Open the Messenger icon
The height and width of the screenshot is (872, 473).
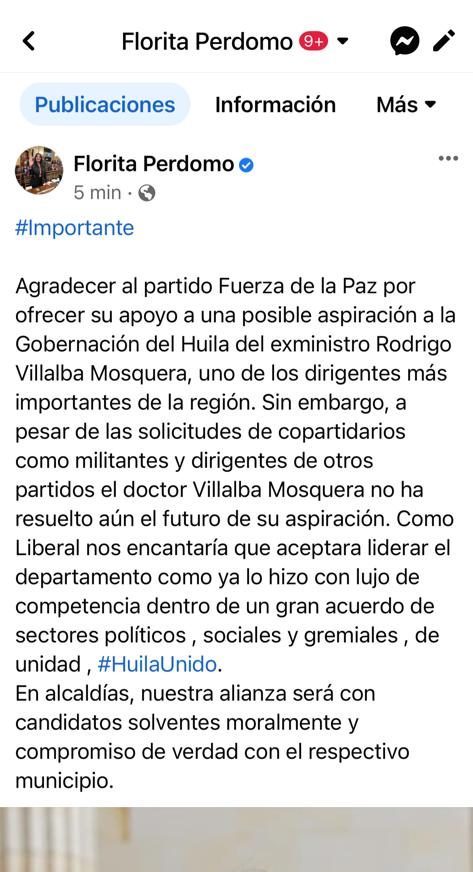click(404, 41)
